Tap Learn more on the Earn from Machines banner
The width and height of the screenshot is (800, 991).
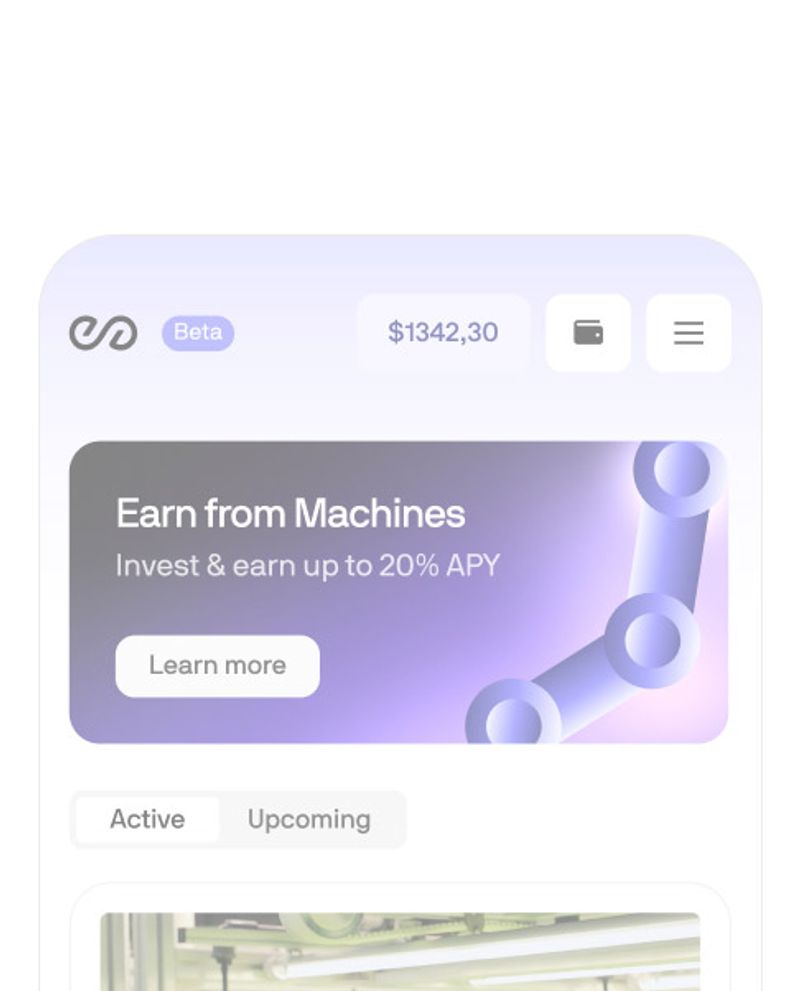point(217,666)
